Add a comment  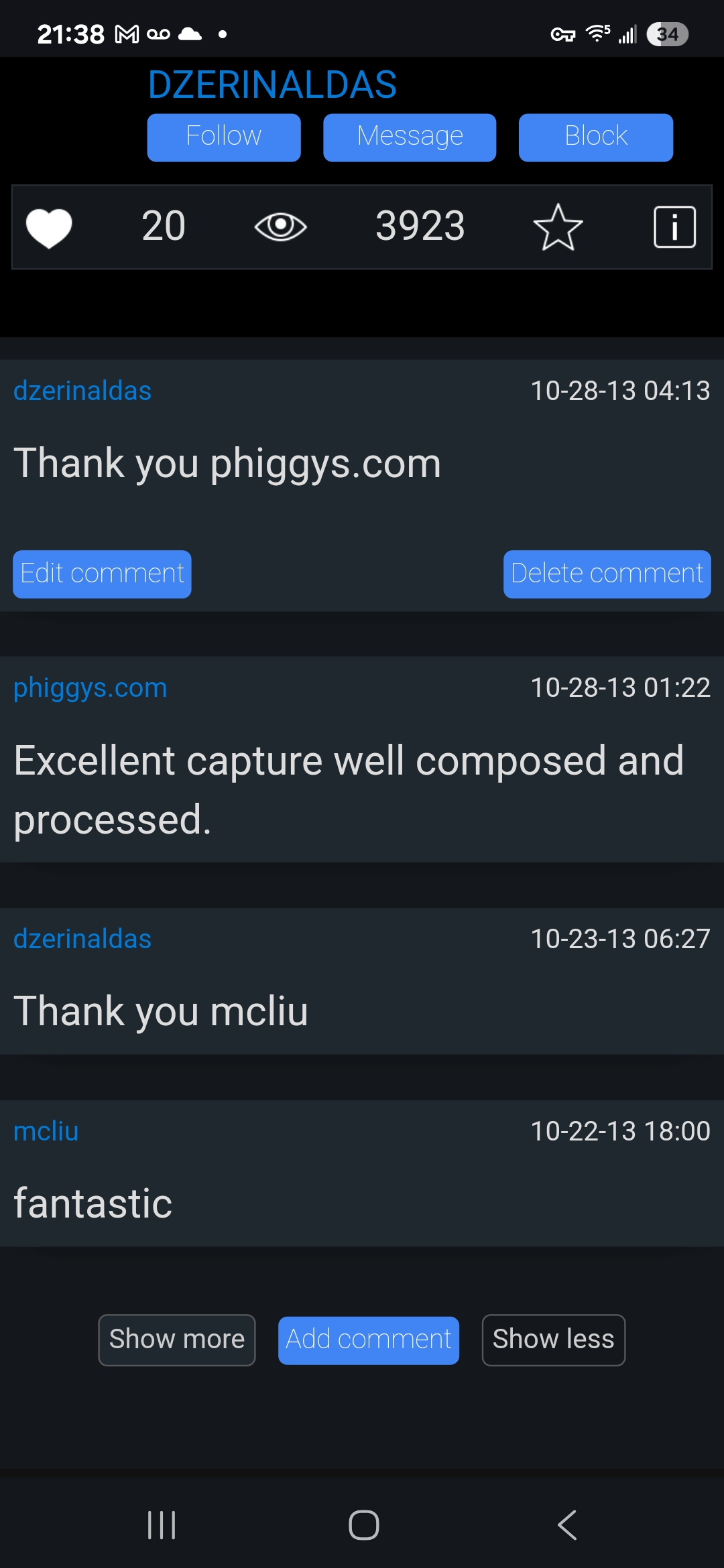369,1340
